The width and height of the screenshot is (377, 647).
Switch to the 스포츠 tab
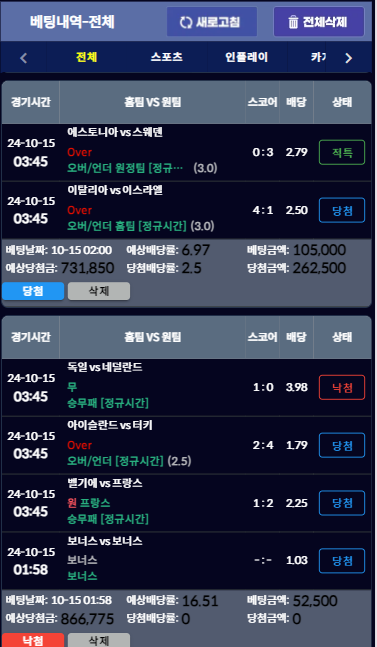167,57
